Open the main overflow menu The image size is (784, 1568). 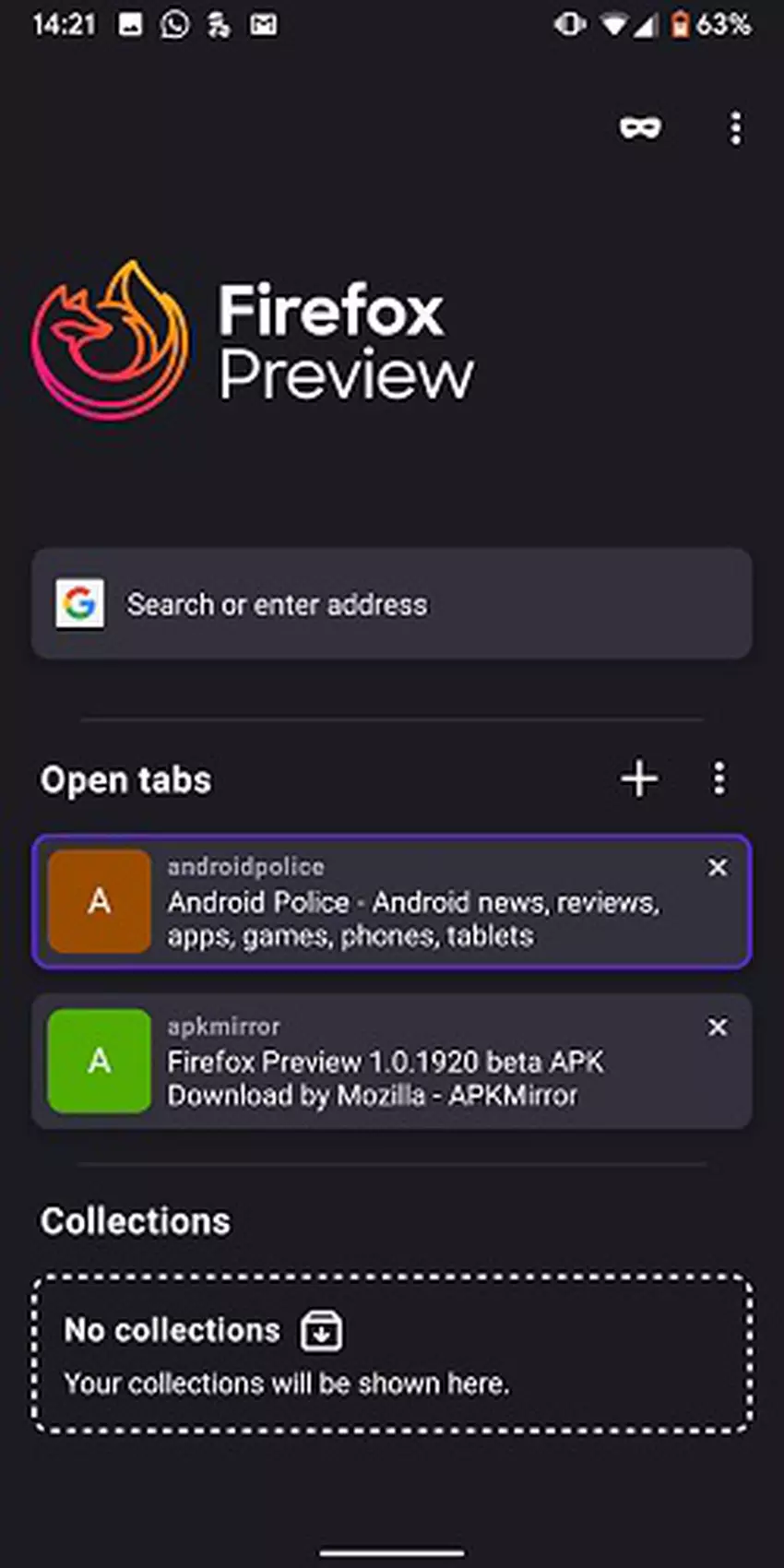[735, 128]
